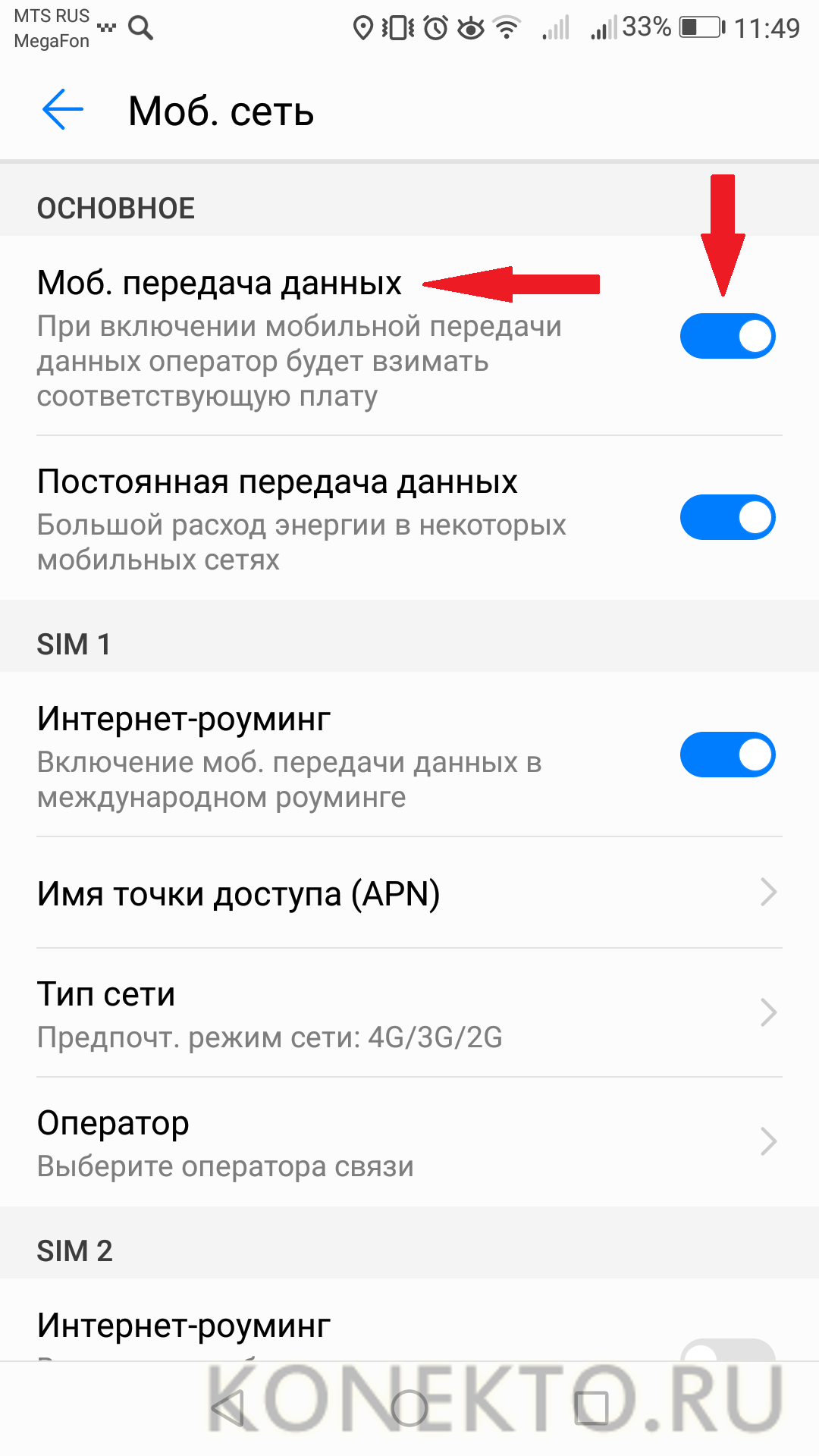Open Имя точки доступа (APN) settings
The width and height of the screenshot is (819, 1456).
(409, 893)
